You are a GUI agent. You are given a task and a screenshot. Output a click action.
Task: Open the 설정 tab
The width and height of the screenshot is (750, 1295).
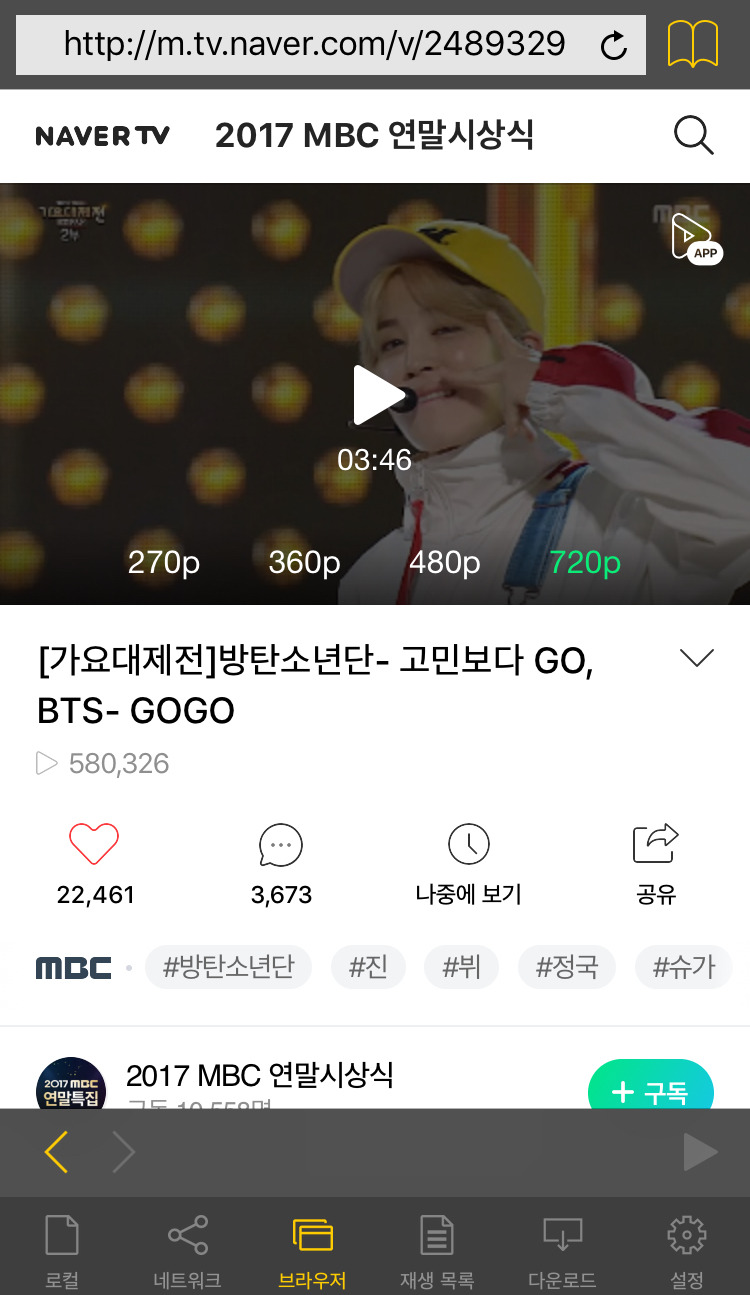687,1252
